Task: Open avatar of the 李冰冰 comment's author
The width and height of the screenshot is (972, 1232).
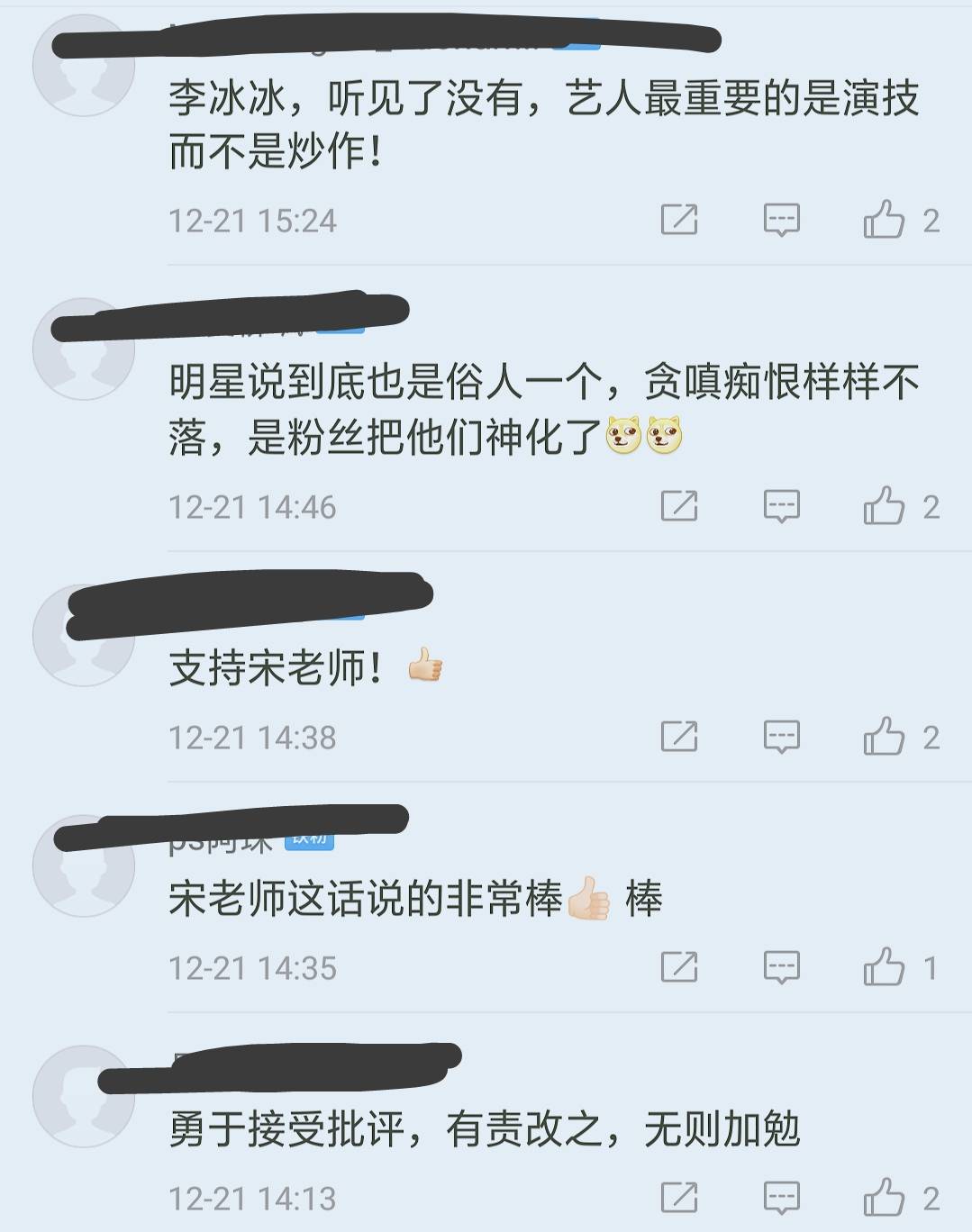Action: click(x=83, y=66)
